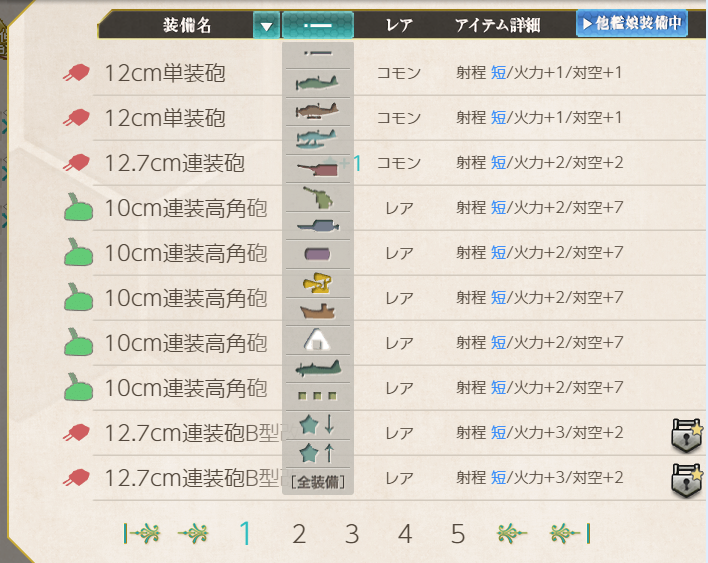Go to page 3 of the equipment list
The width and height of the screenshot is (708, 563).
click(352, 534)
